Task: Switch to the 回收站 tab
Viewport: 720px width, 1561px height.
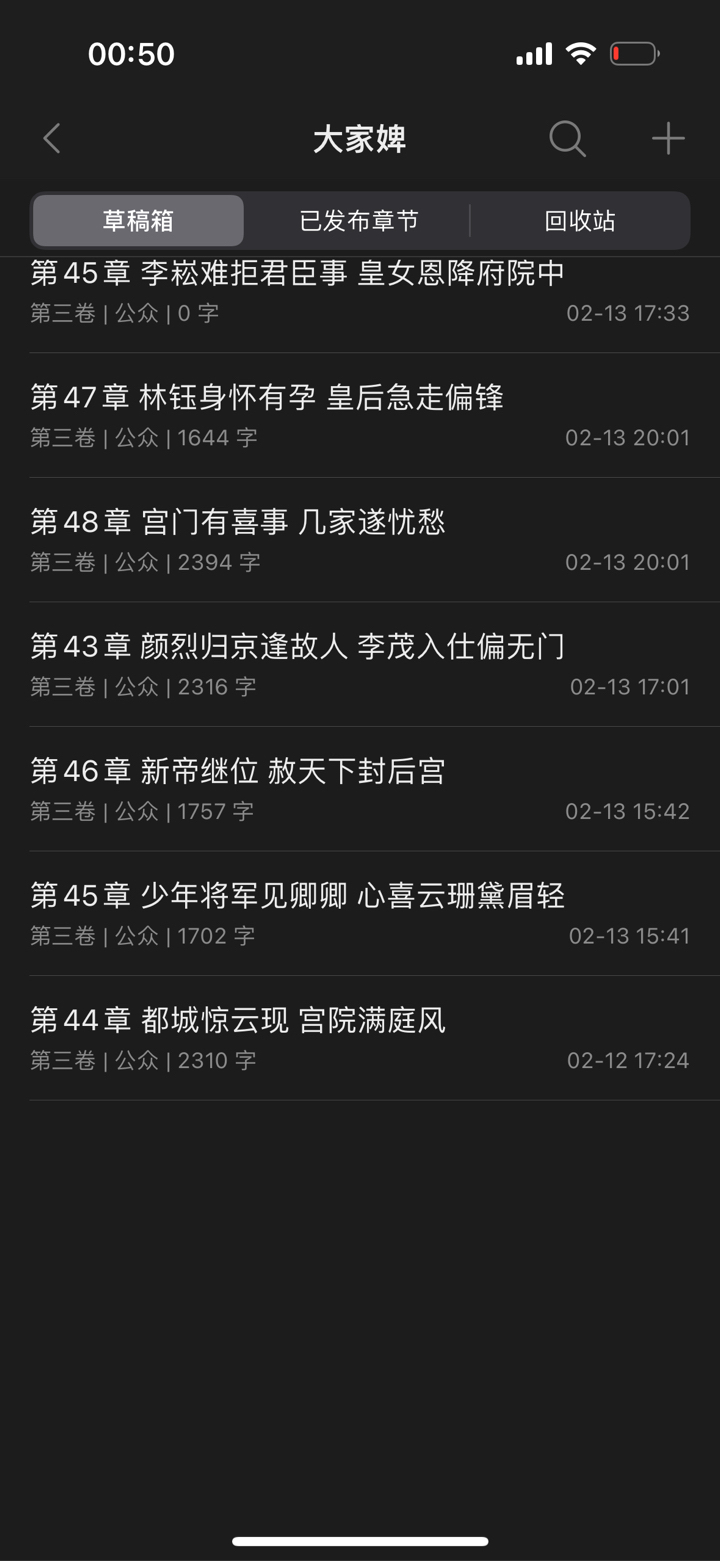Action: coord(580,221)
